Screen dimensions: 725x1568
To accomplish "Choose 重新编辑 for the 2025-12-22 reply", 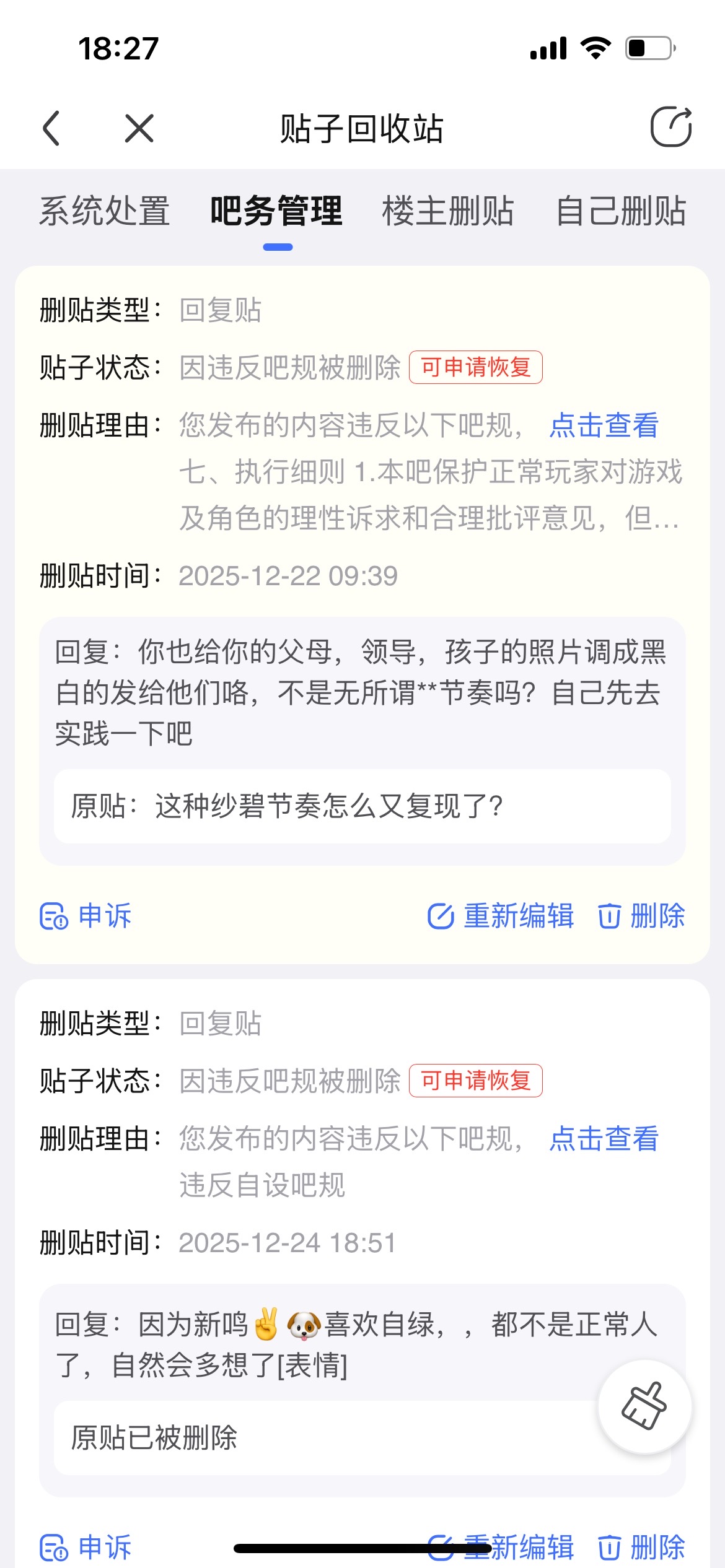I will click(501, 916).
